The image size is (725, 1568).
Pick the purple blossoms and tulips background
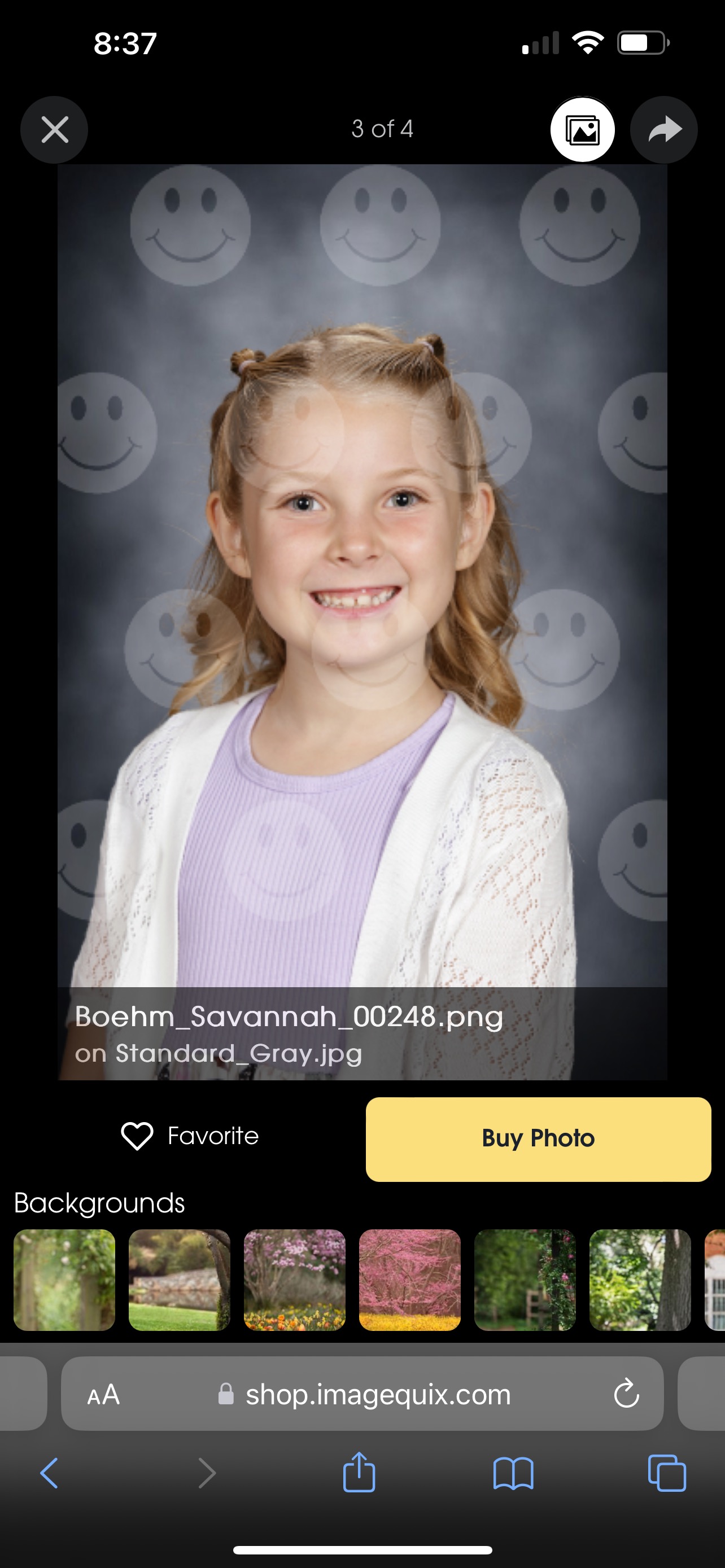pos(295,1280)
